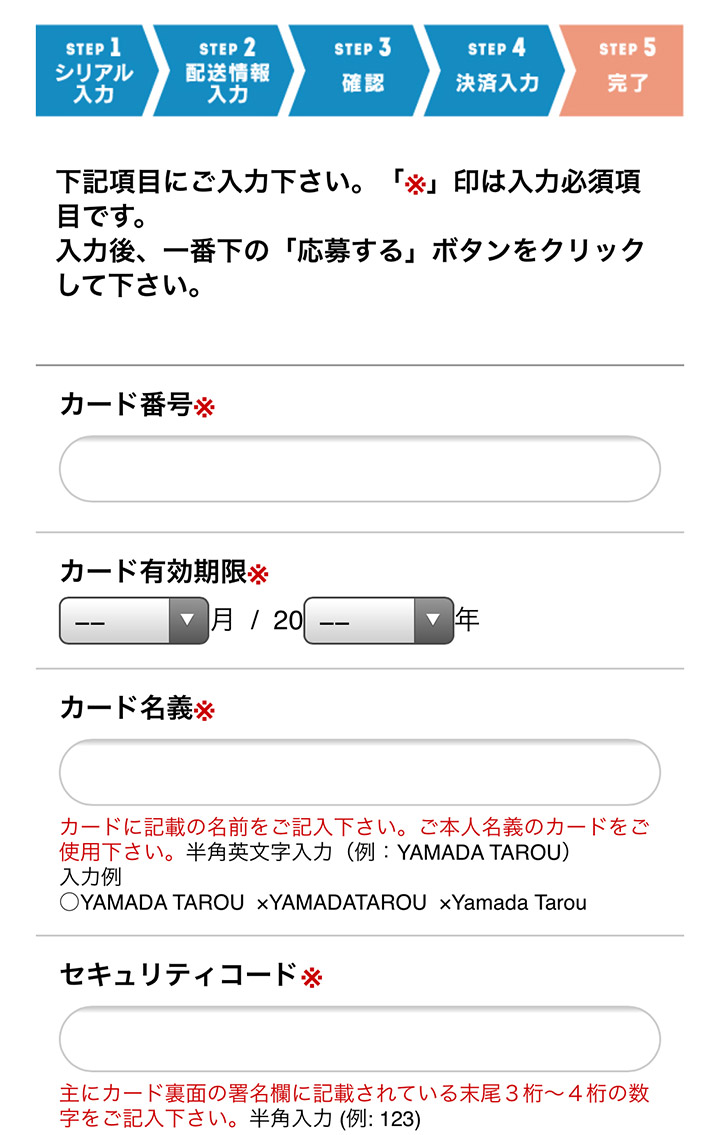Open the expiry month (月) dropdown

(134, 621)
